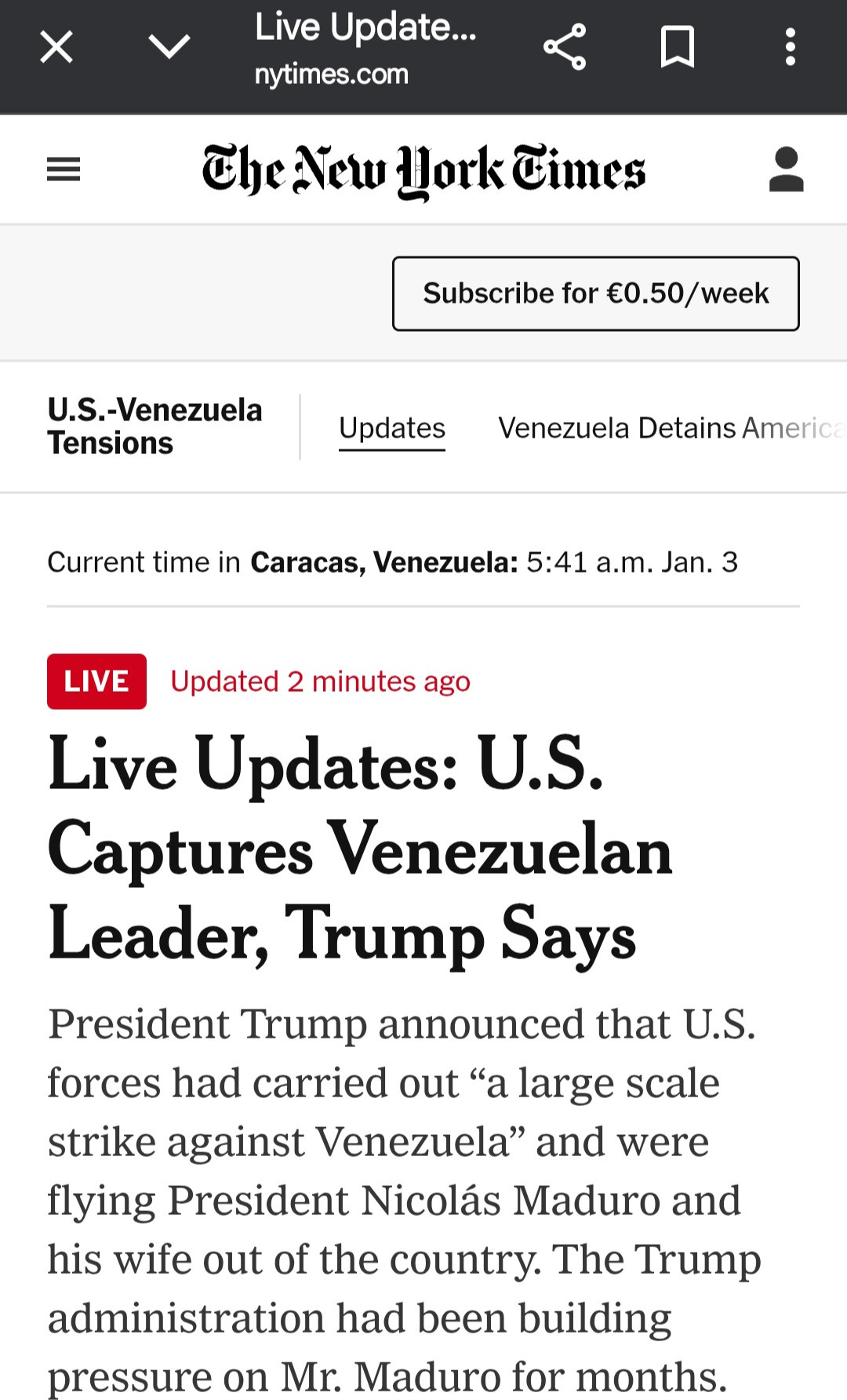This screenshot has height=1400, width=847.
Task: Close the in-app browser tab
Action: [56, 47]
